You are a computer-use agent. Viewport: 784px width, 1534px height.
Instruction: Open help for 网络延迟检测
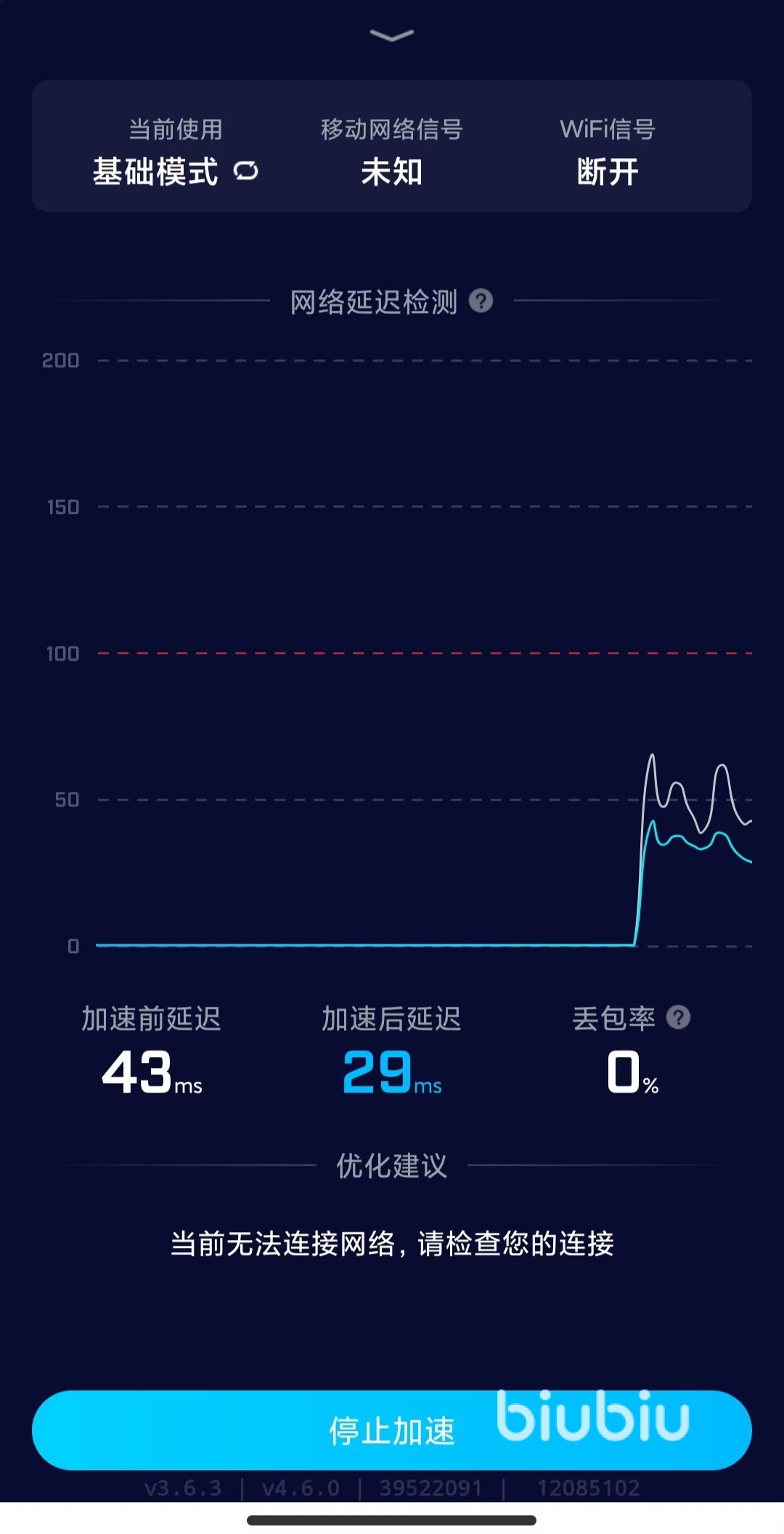(481, 301)
